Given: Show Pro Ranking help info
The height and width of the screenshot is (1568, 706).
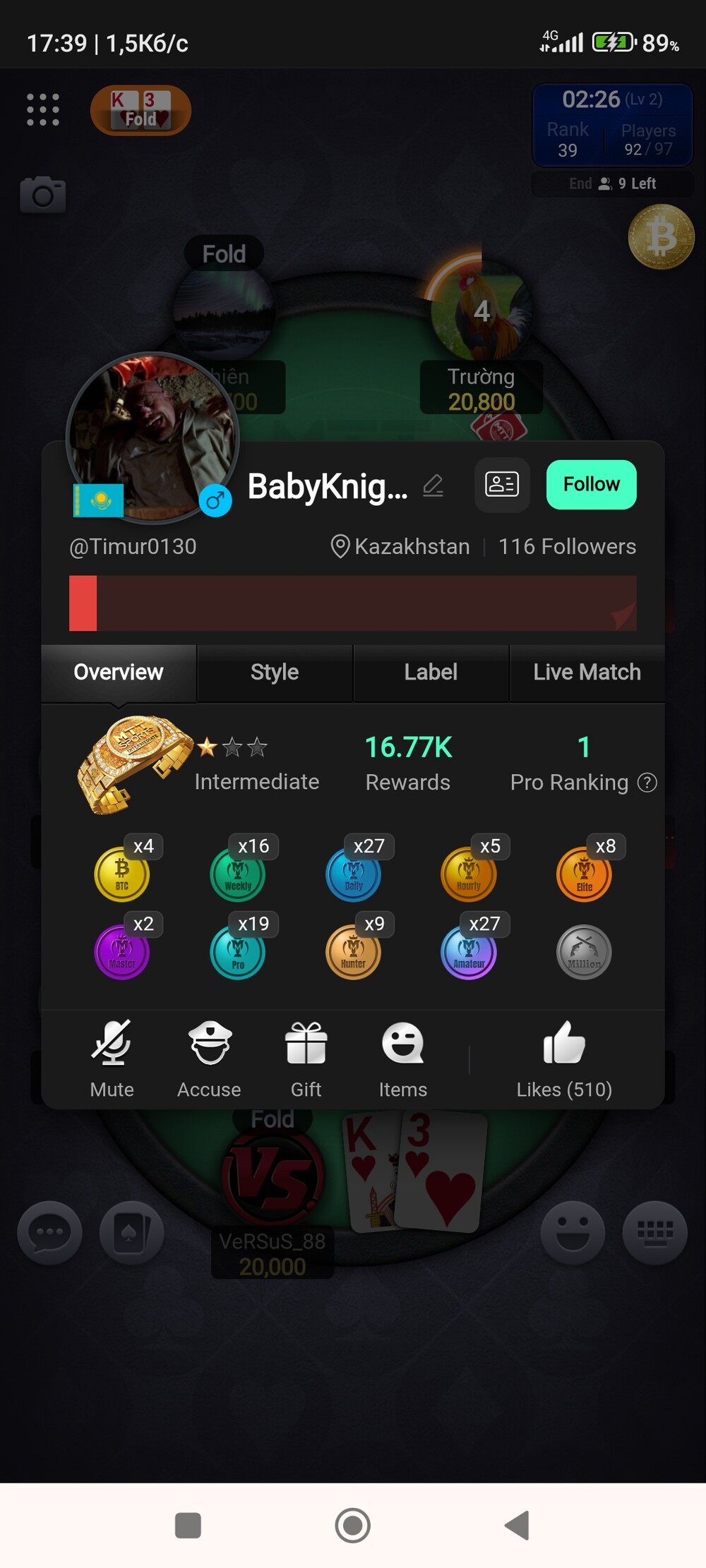Looking at the screenshot, I should (x=647, y=783).
